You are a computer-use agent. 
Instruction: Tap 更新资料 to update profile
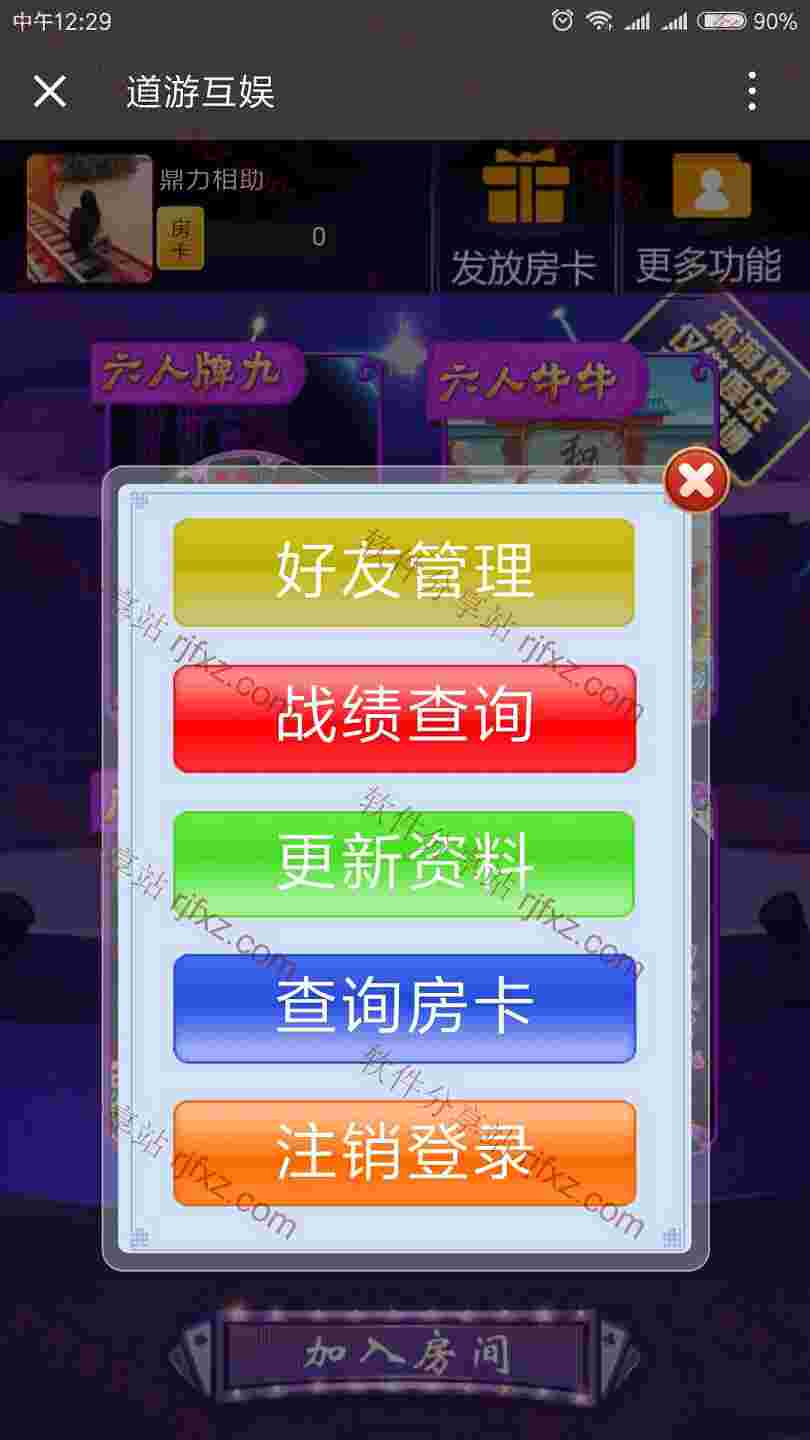pyautogui.click(x=404, y=864)
